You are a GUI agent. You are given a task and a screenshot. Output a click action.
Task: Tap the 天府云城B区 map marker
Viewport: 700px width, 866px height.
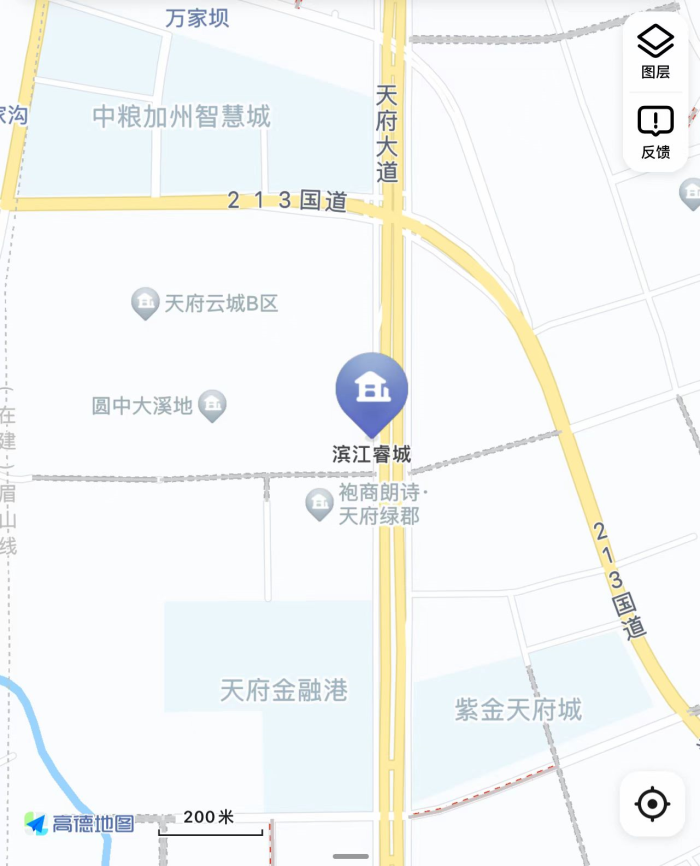146,303
